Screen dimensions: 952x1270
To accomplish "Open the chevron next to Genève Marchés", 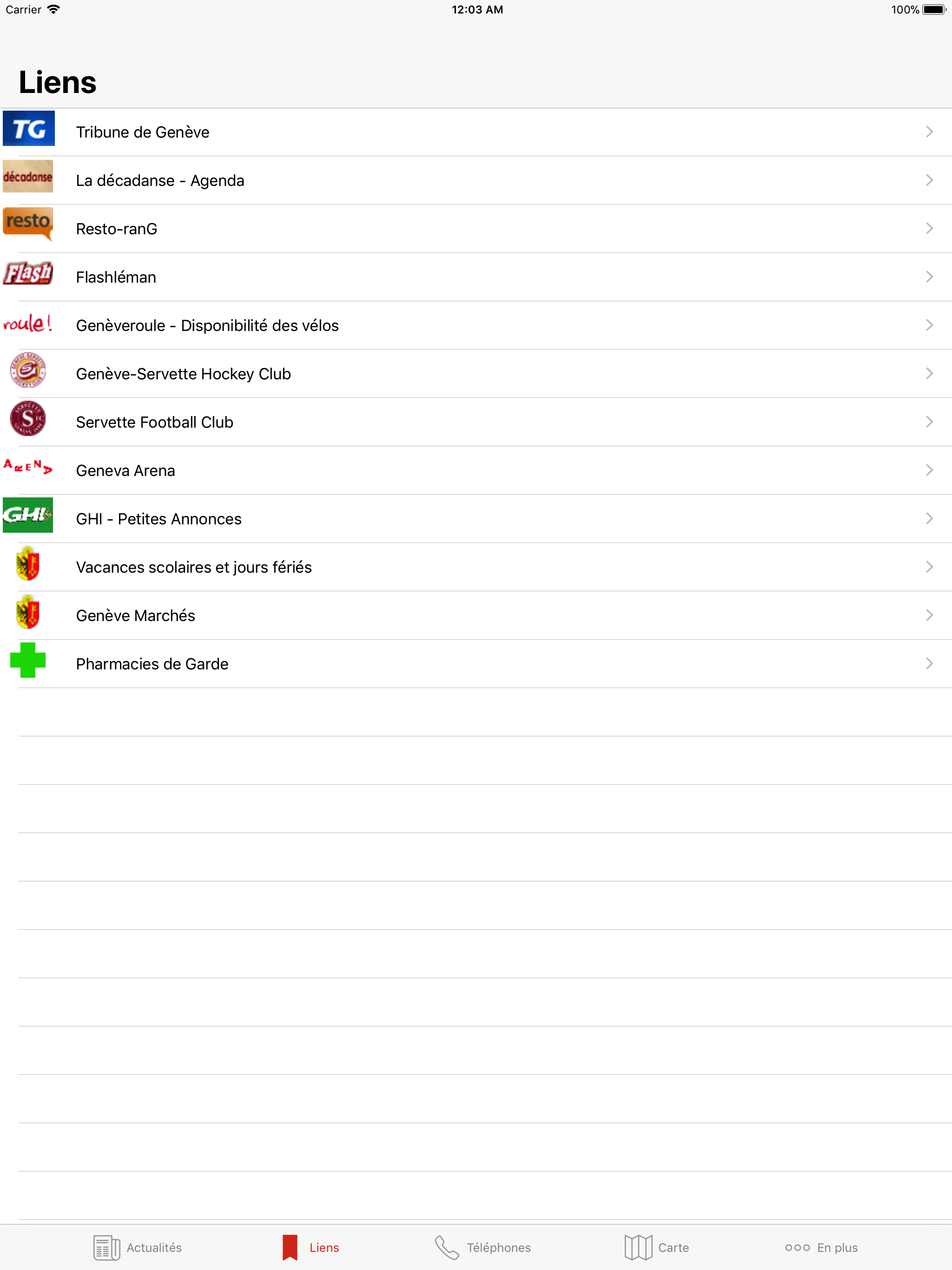I will point(930,615).
